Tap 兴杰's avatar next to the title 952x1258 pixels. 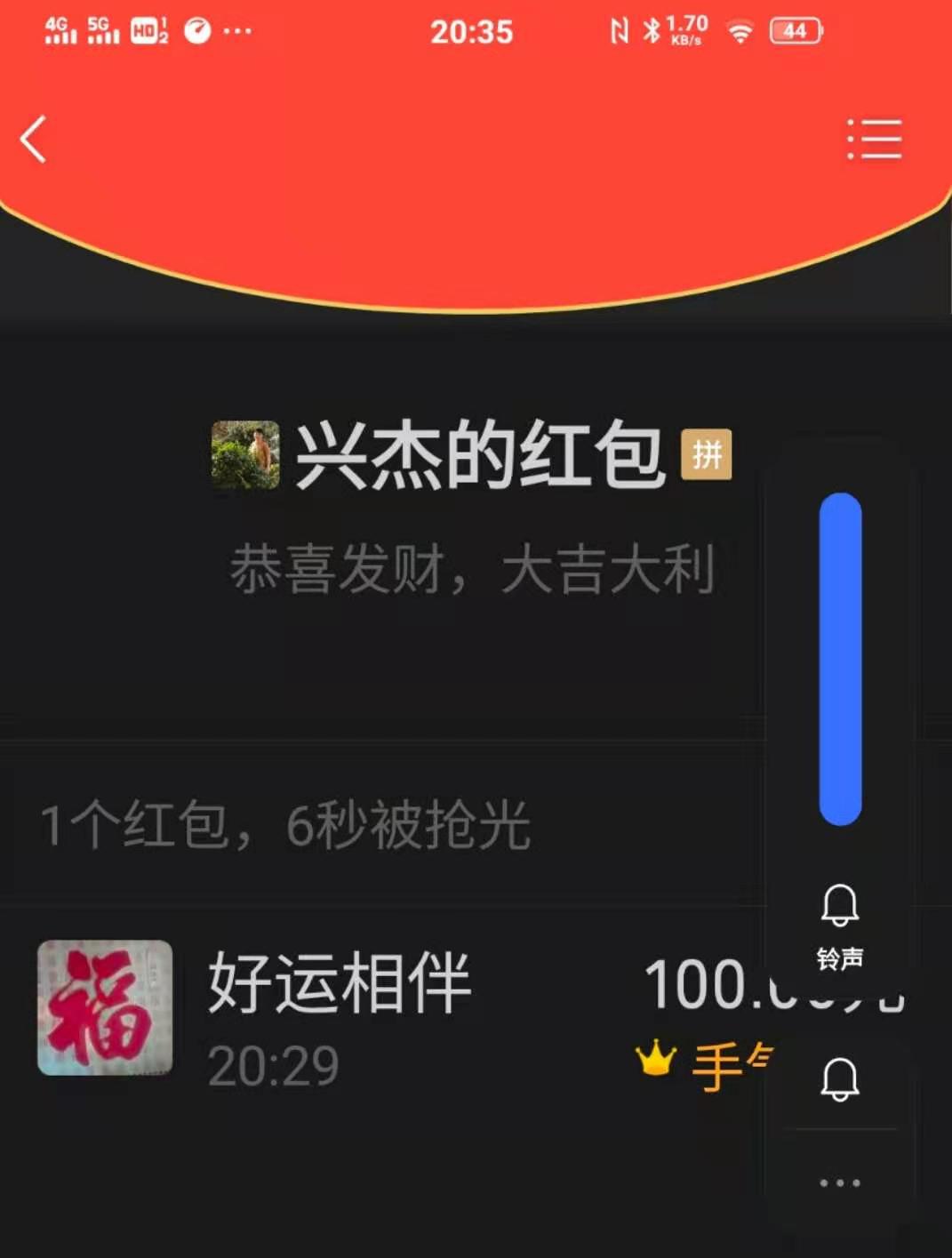pyautogui.click(x=245, y=455)
